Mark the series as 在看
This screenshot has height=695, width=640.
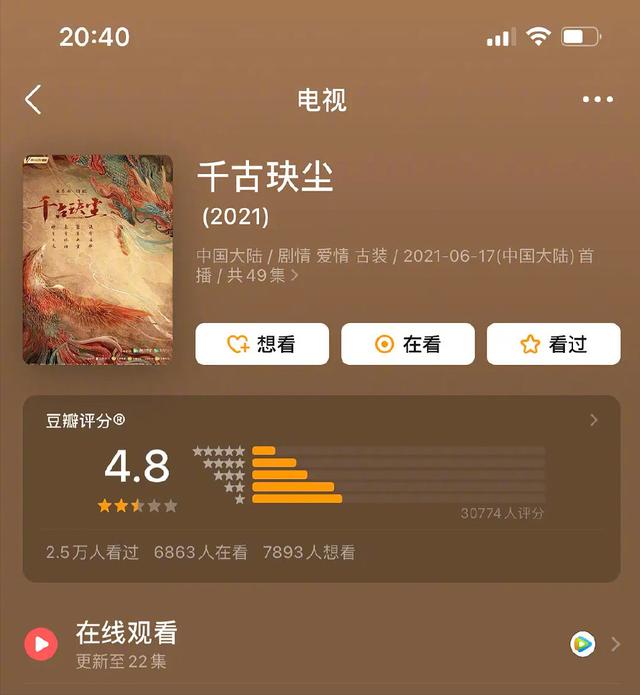[408, 344]
